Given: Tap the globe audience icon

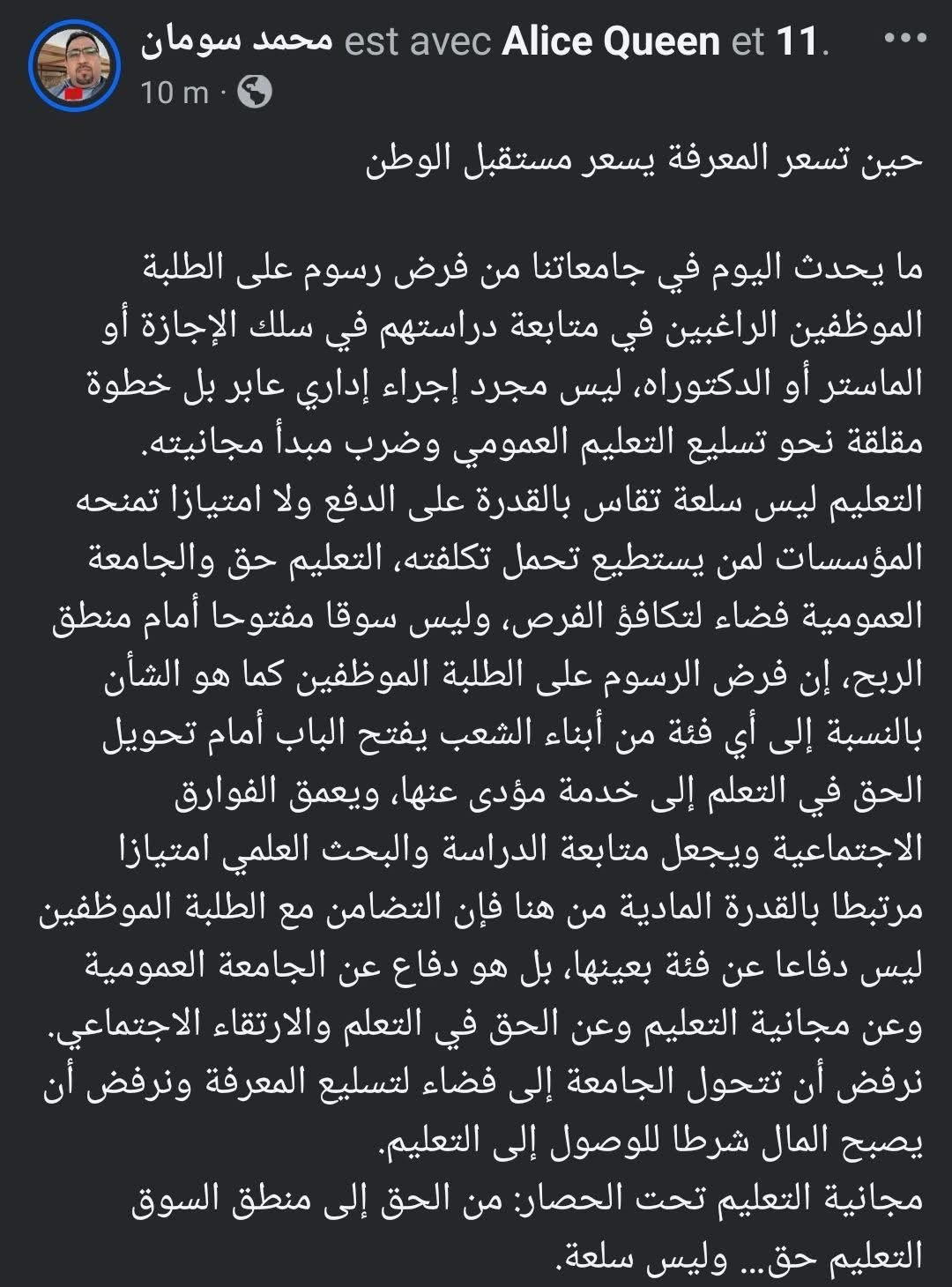Looking at the screenshot, I should pyautogui.click(x=254, y=91).
